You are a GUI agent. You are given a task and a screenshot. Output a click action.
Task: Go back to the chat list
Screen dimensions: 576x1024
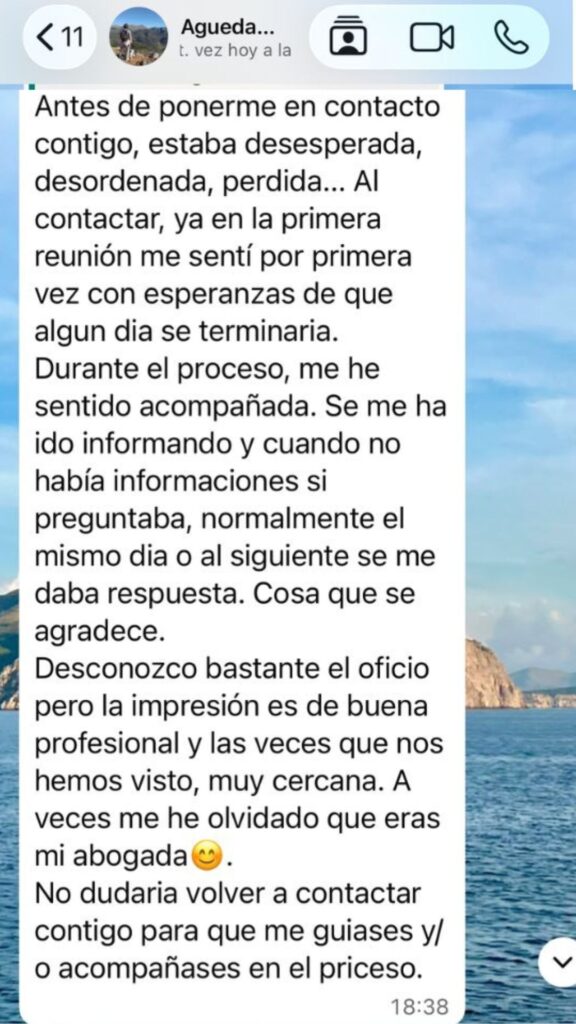pos(61,37)
